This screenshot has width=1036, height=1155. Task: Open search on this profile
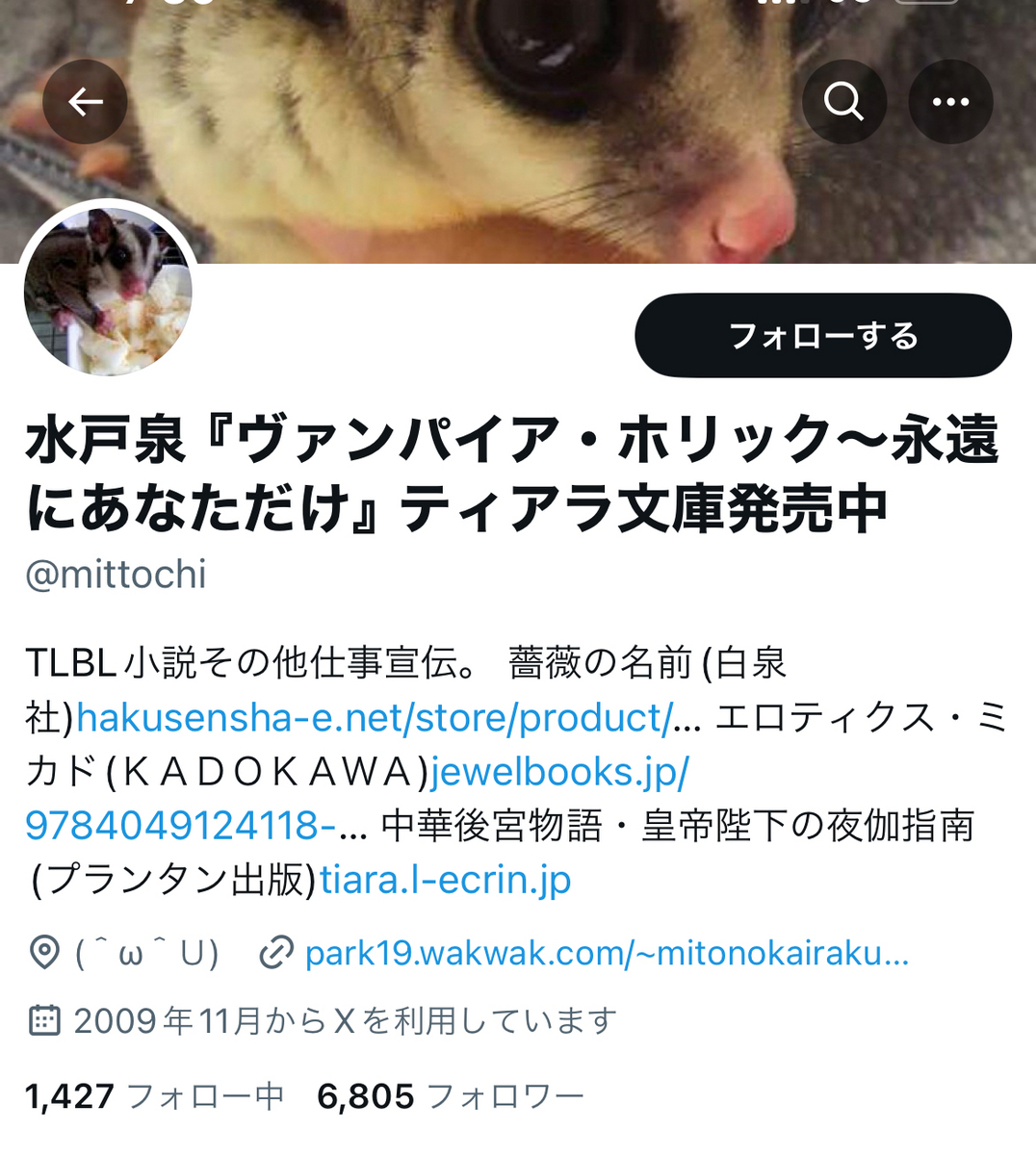[x=844, y=102]
